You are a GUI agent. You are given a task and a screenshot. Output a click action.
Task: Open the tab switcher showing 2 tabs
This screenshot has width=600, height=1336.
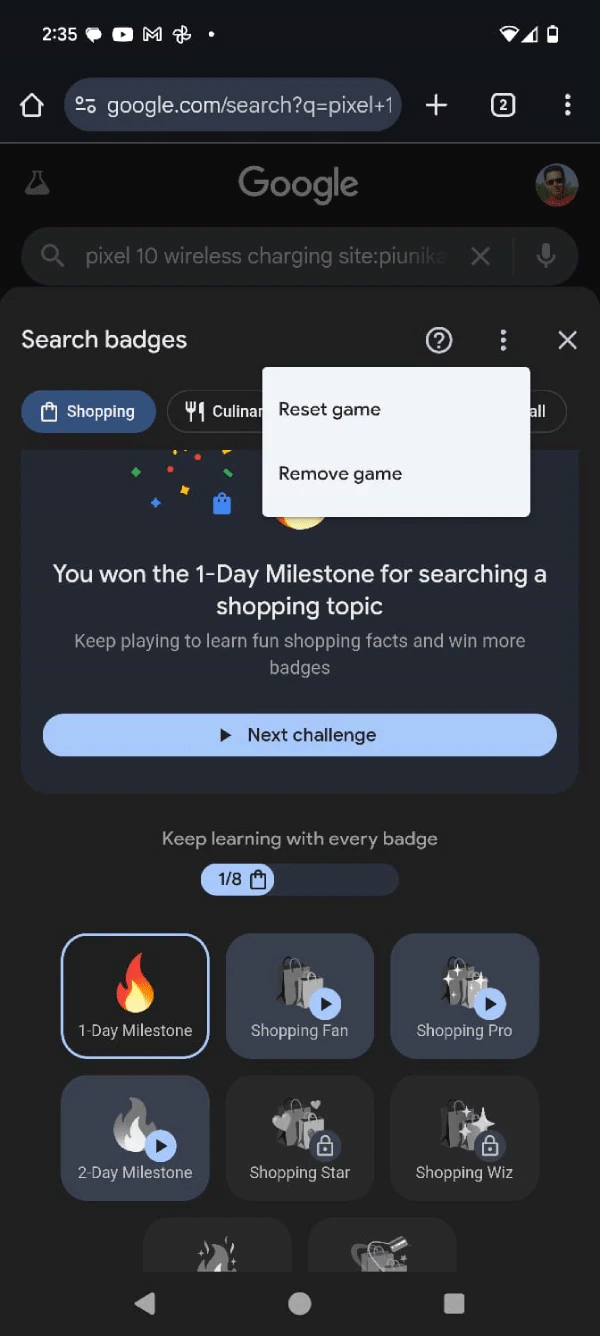[503, 105]
